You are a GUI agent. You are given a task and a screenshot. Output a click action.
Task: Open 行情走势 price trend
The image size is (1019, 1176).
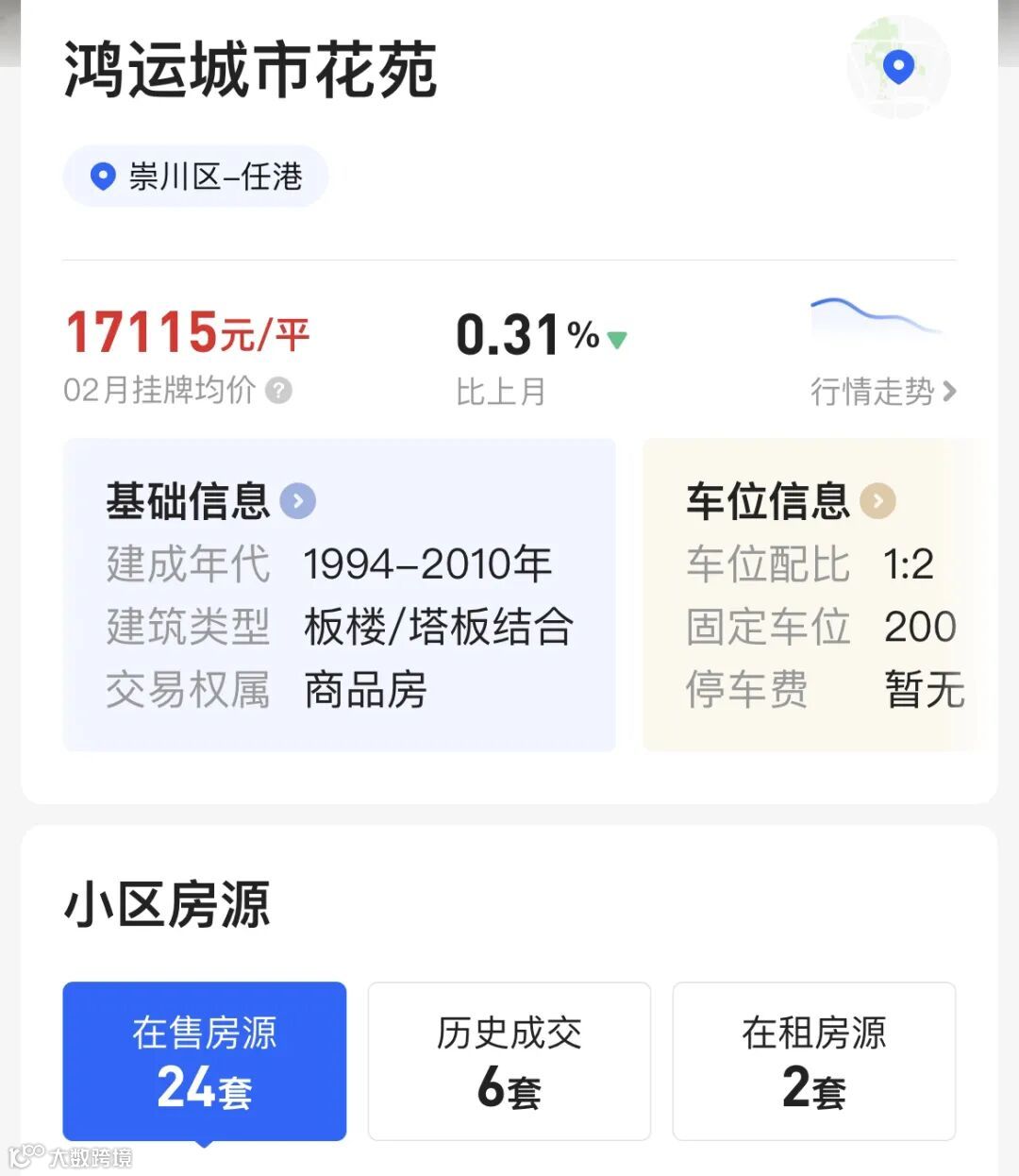[883, 391]
